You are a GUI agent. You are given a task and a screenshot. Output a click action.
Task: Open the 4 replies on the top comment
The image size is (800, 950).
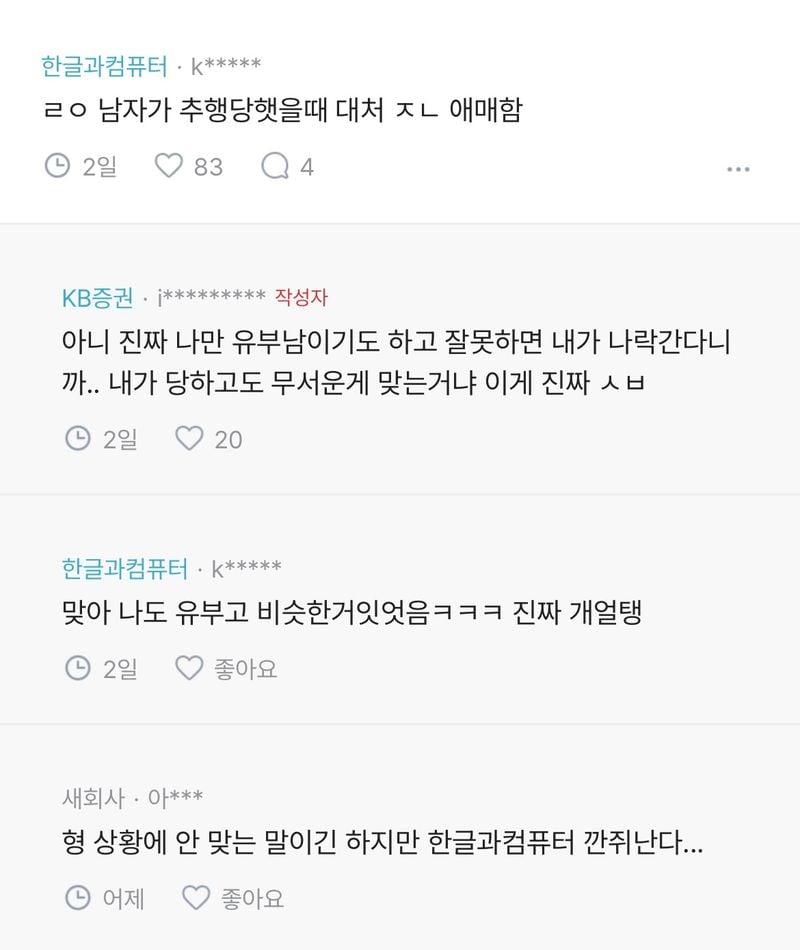[275, 166]
